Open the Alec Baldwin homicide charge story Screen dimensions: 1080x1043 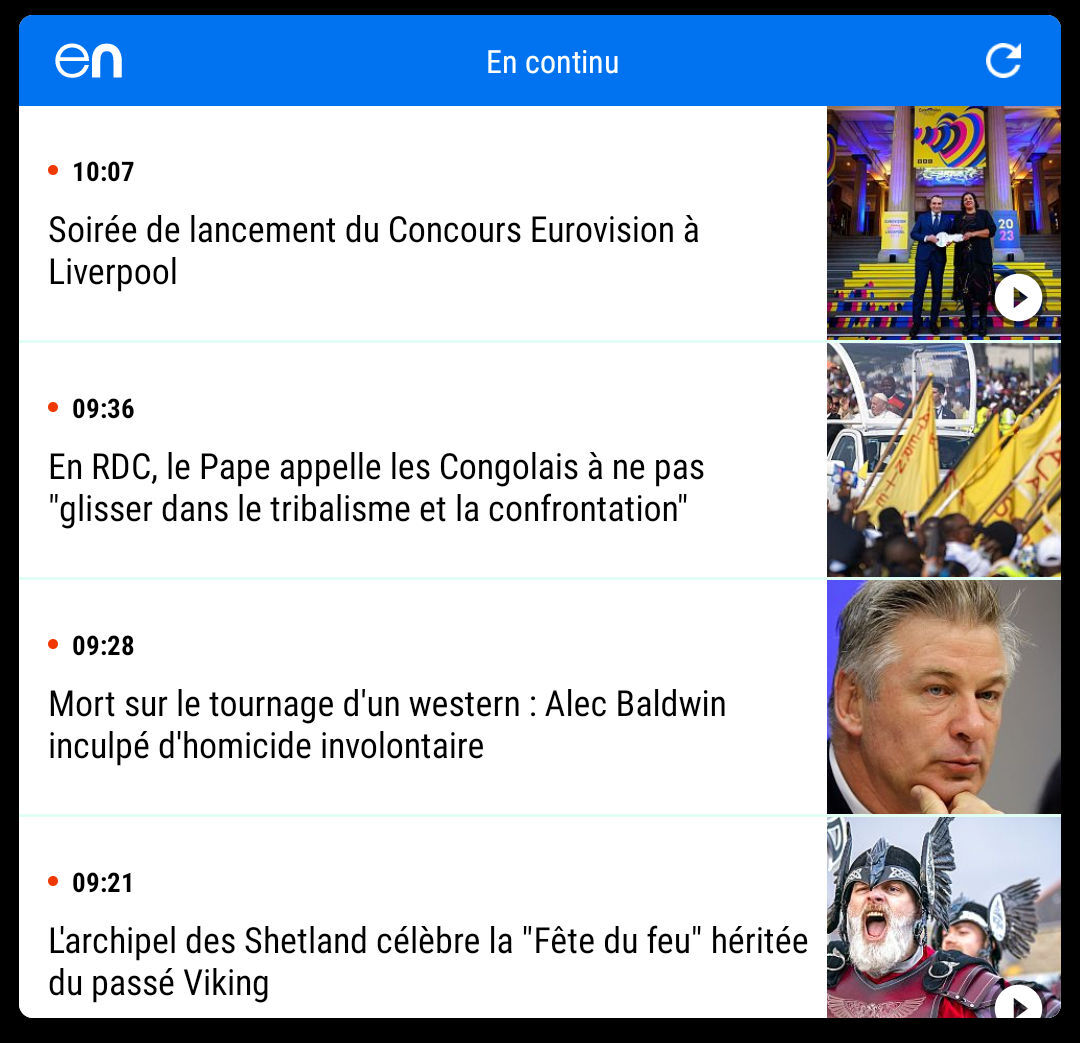click(387, 724)
